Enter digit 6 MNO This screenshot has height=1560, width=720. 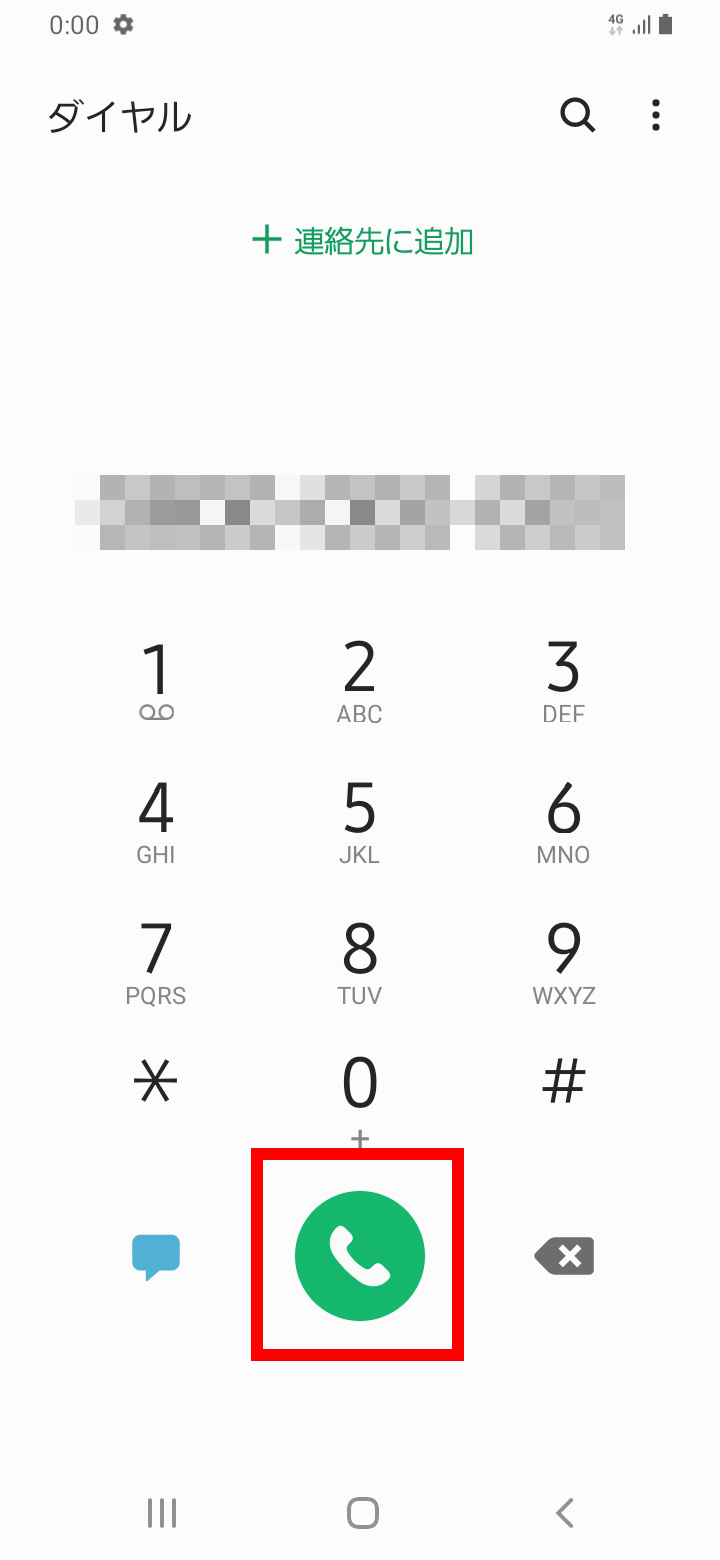point(563,822)
